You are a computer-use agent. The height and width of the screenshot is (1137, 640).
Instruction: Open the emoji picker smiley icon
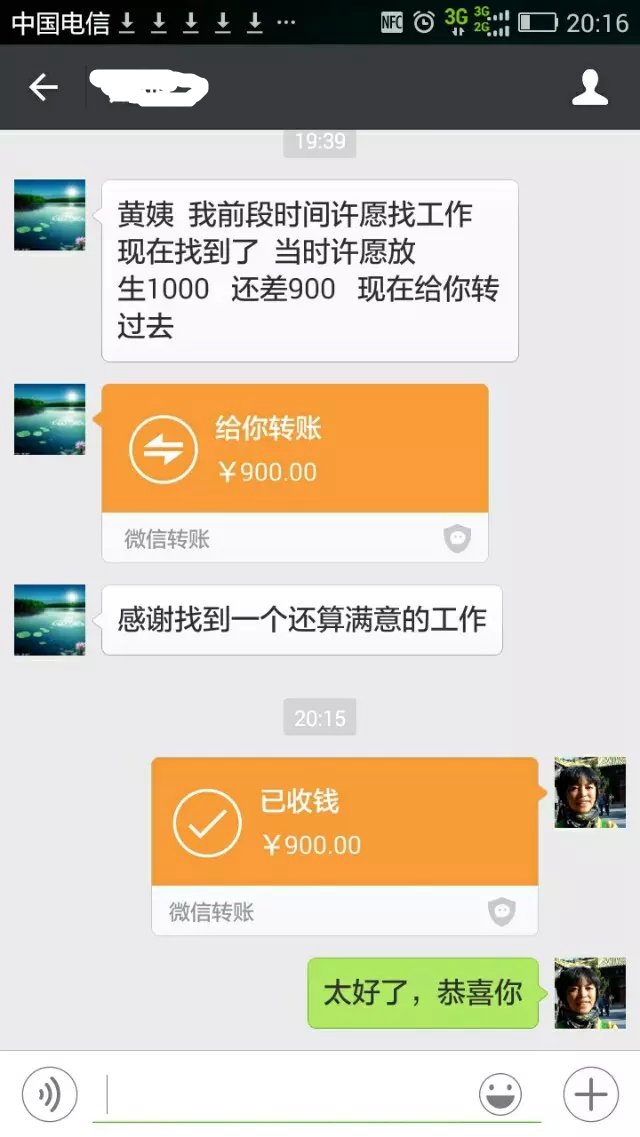500,1094
